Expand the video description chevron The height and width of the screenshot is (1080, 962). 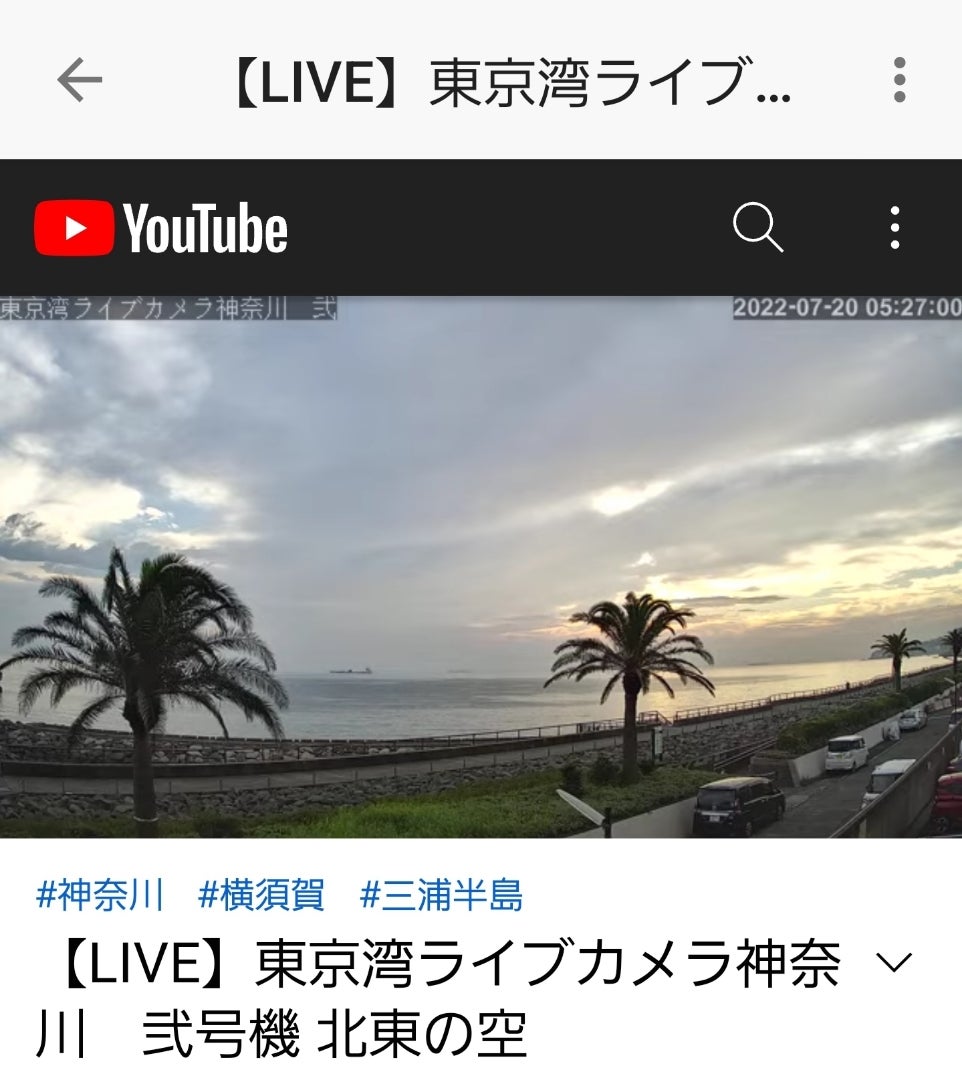(x=893, y=963)
